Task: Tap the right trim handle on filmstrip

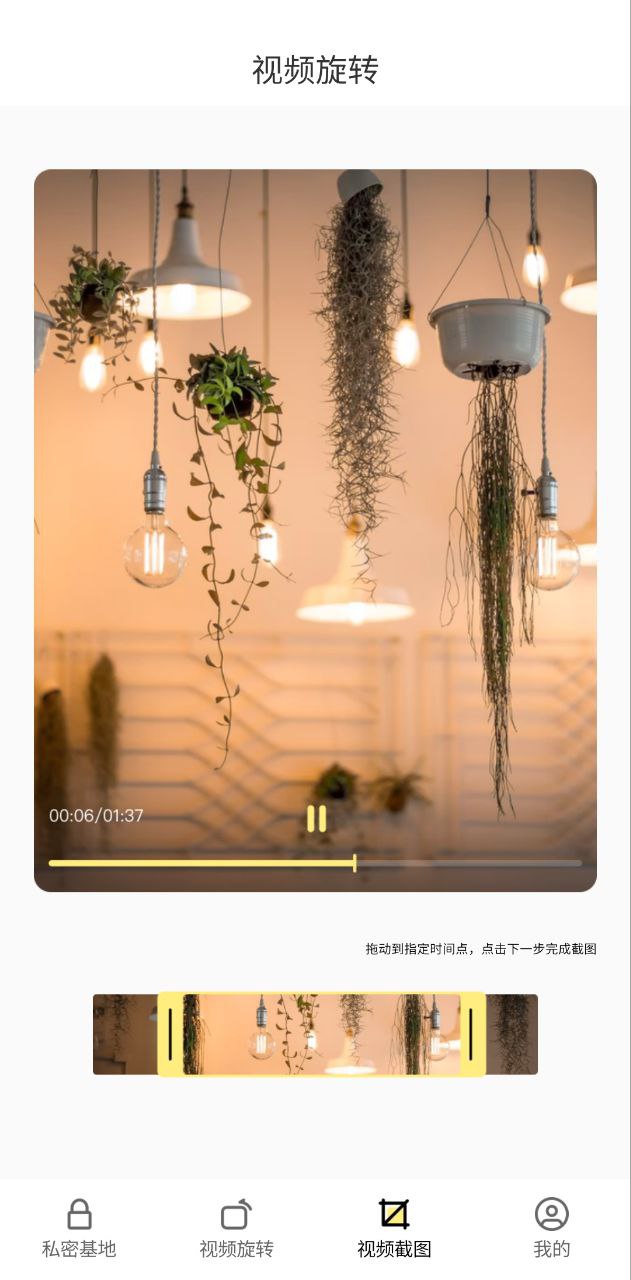Action: point(471,1034)
